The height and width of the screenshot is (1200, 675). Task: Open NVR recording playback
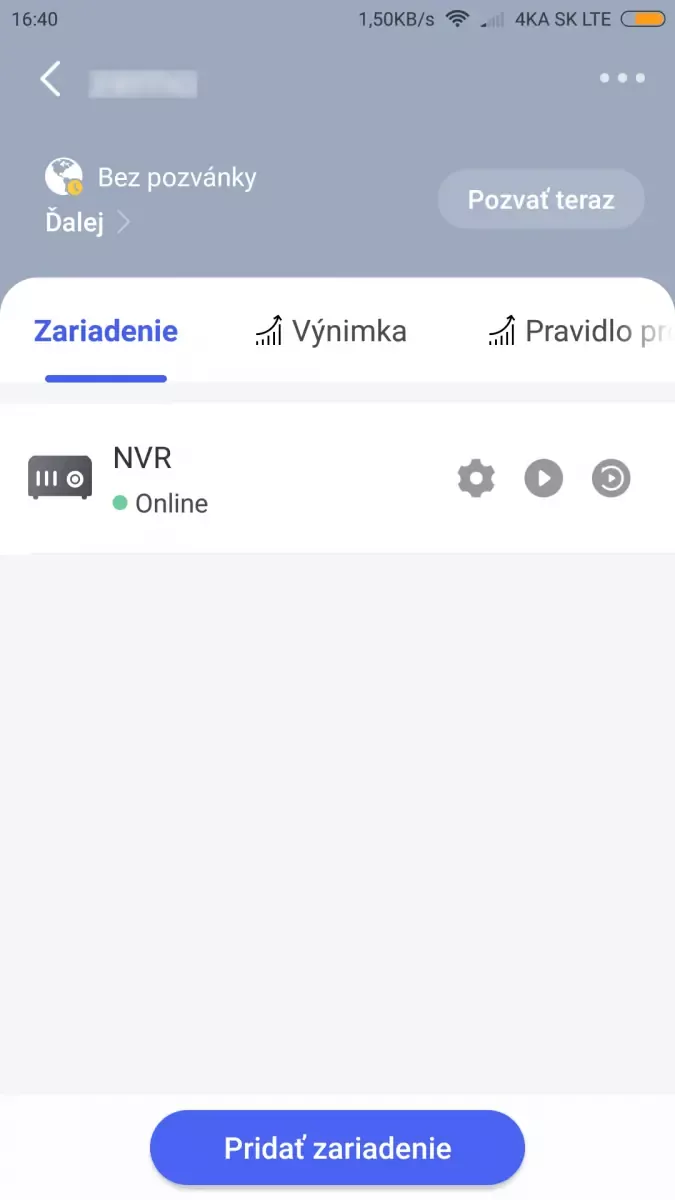coord(611,478)
